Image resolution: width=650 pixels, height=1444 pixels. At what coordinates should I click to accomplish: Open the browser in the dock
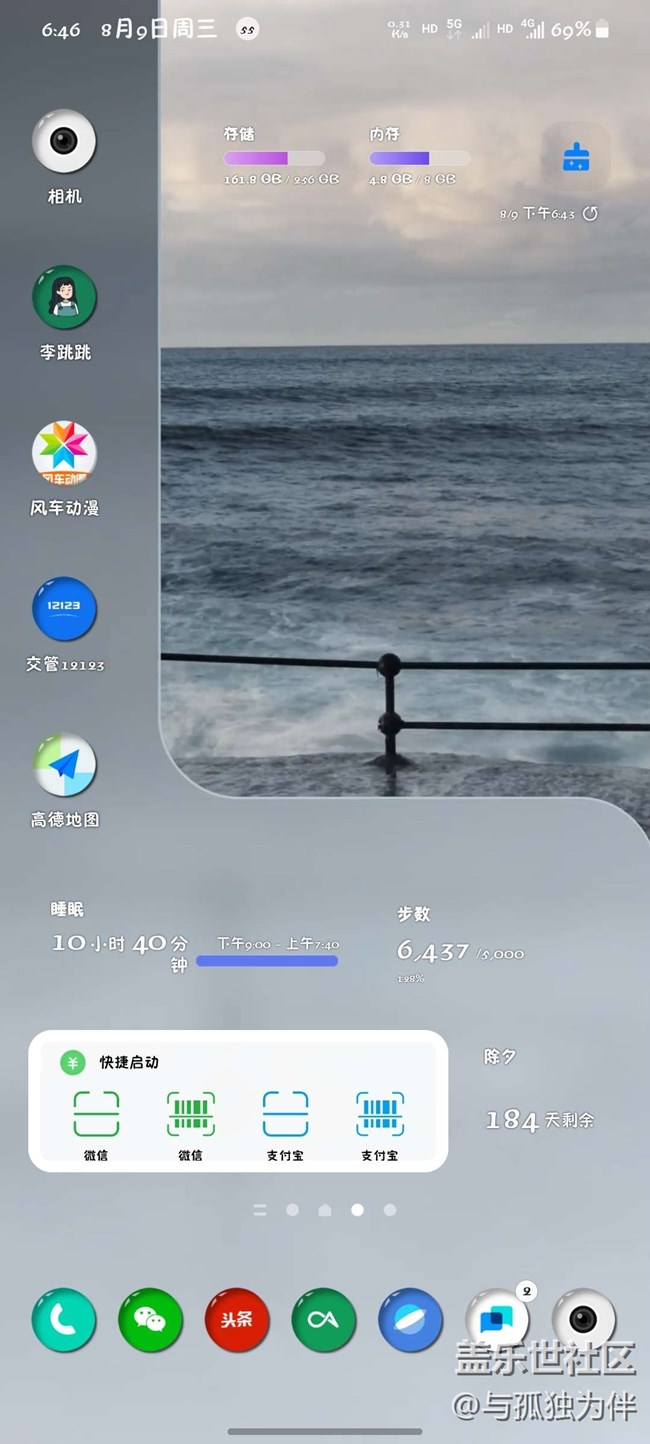[411, 1320]
